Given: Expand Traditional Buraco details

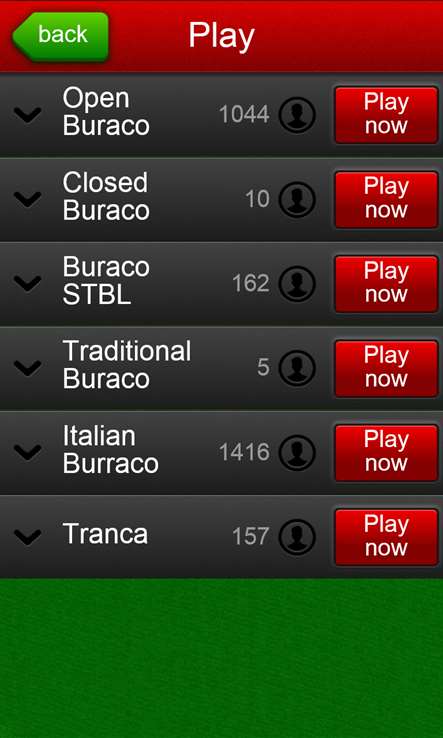Looking at the screenshot, I should pos(28,368).
